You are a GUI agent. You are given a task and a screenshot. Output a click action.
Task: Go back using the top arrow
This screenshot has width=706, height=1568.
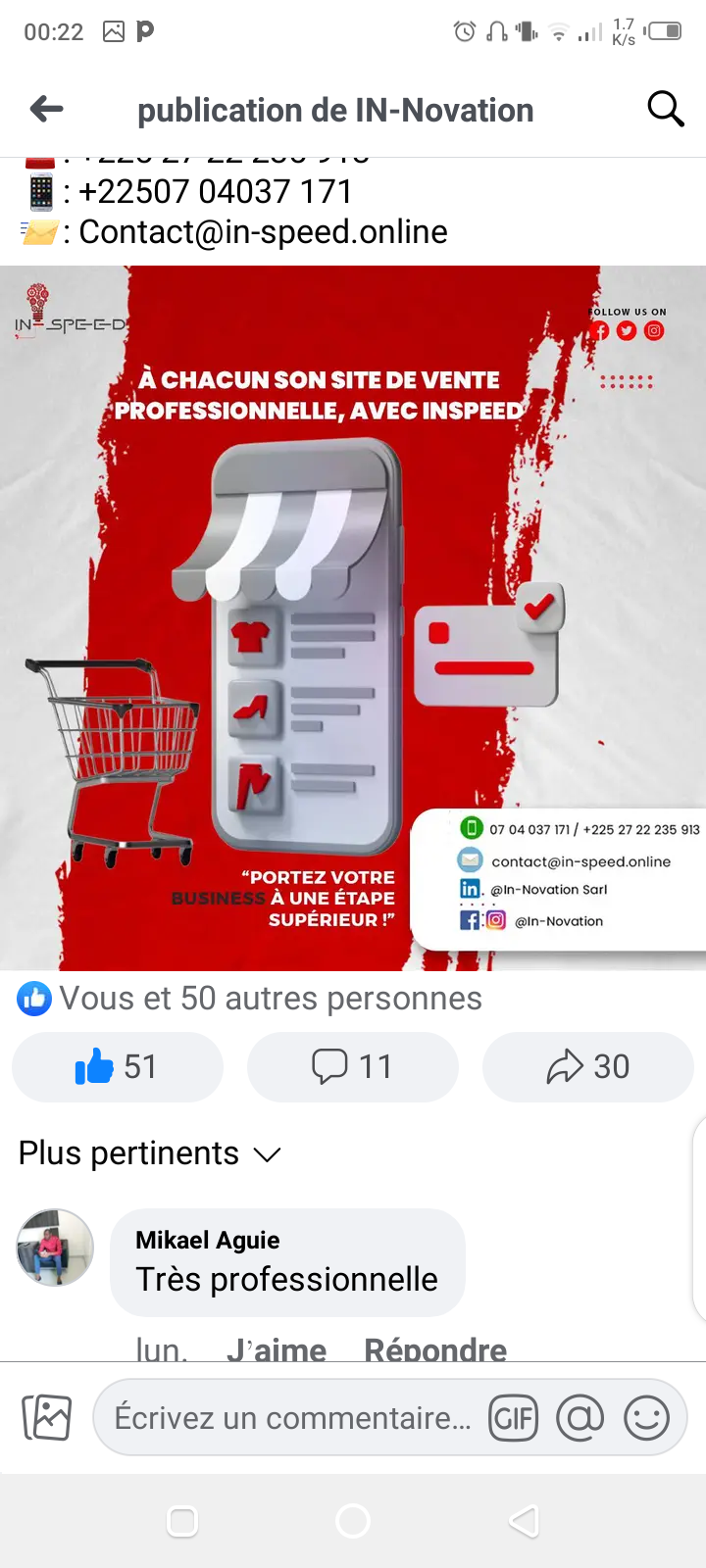pyautogui.click(x=46, y=109)
